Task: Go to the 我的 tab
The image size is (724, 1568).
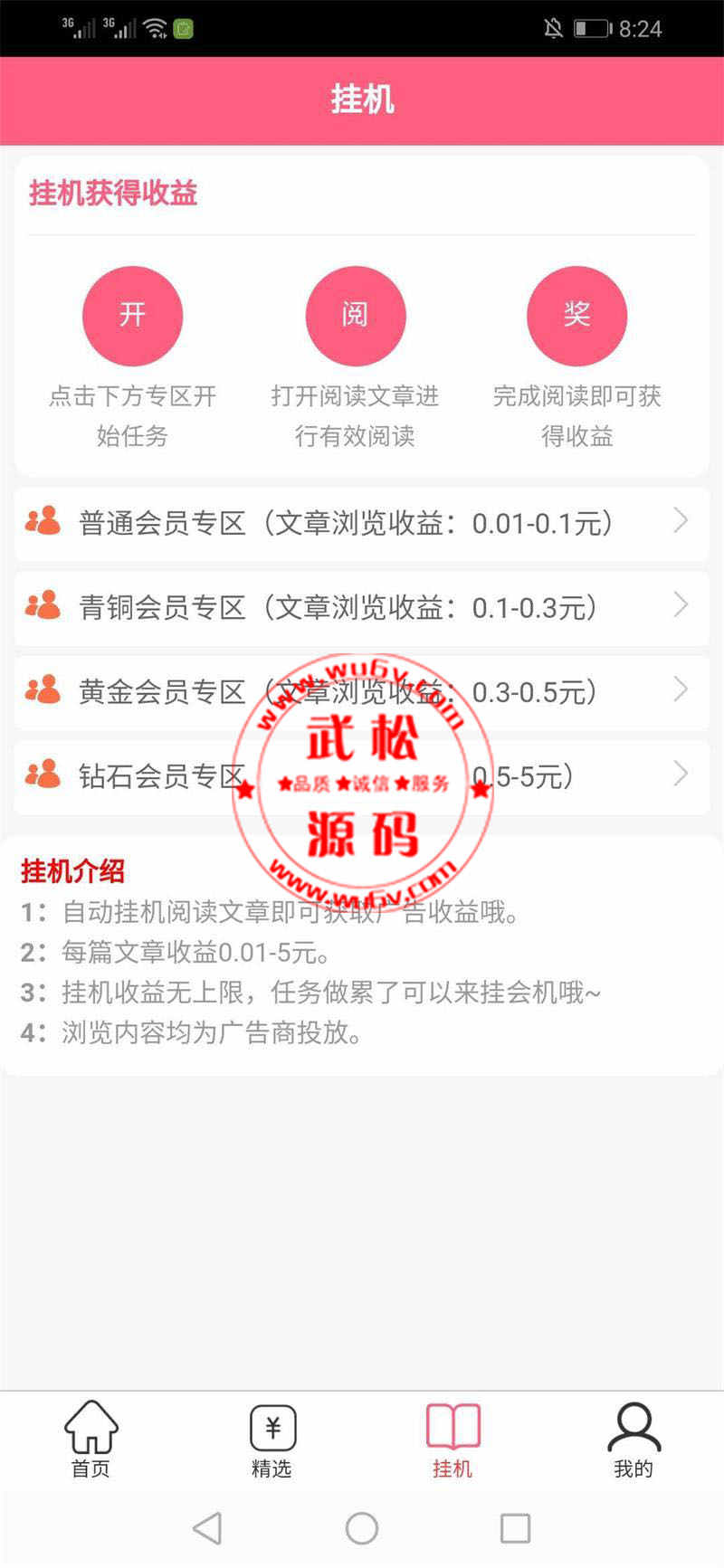Action: coord(633,1440)
